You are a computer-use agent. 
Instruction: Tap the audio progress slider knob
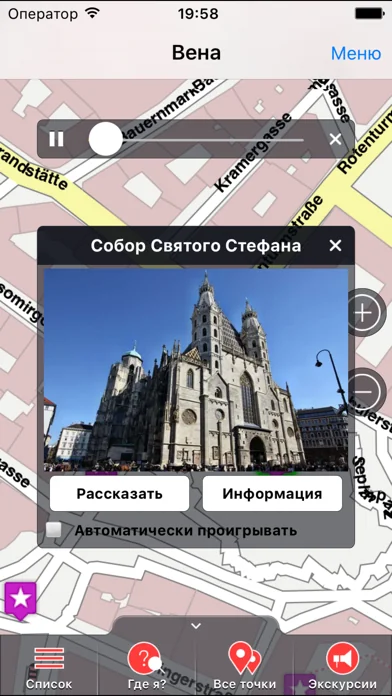pyautogui.click(x=105, y=139)
